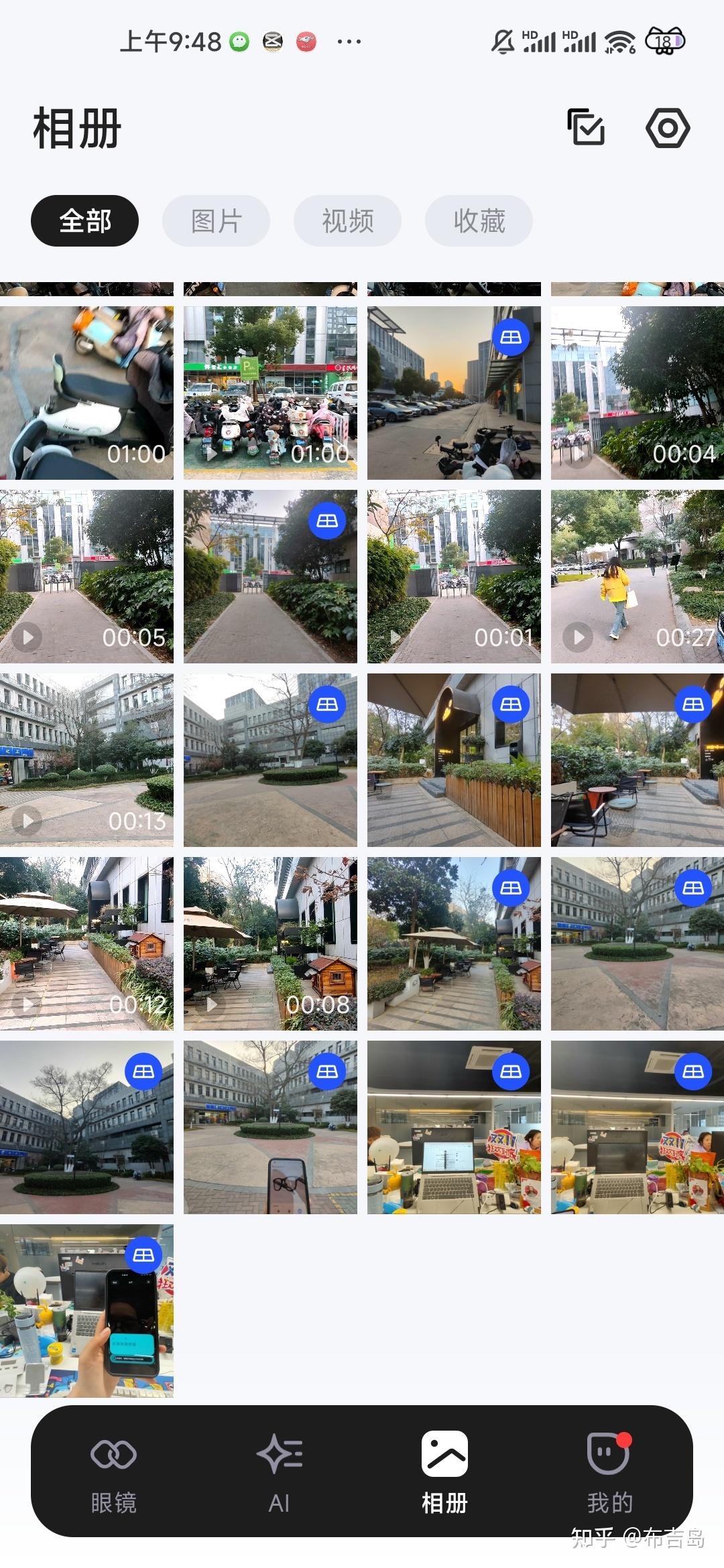This screenshot has height=1568, width=724.
Task: Play the 00:01 pathway video
Action: pyautogui.click(x=454, y=576)
